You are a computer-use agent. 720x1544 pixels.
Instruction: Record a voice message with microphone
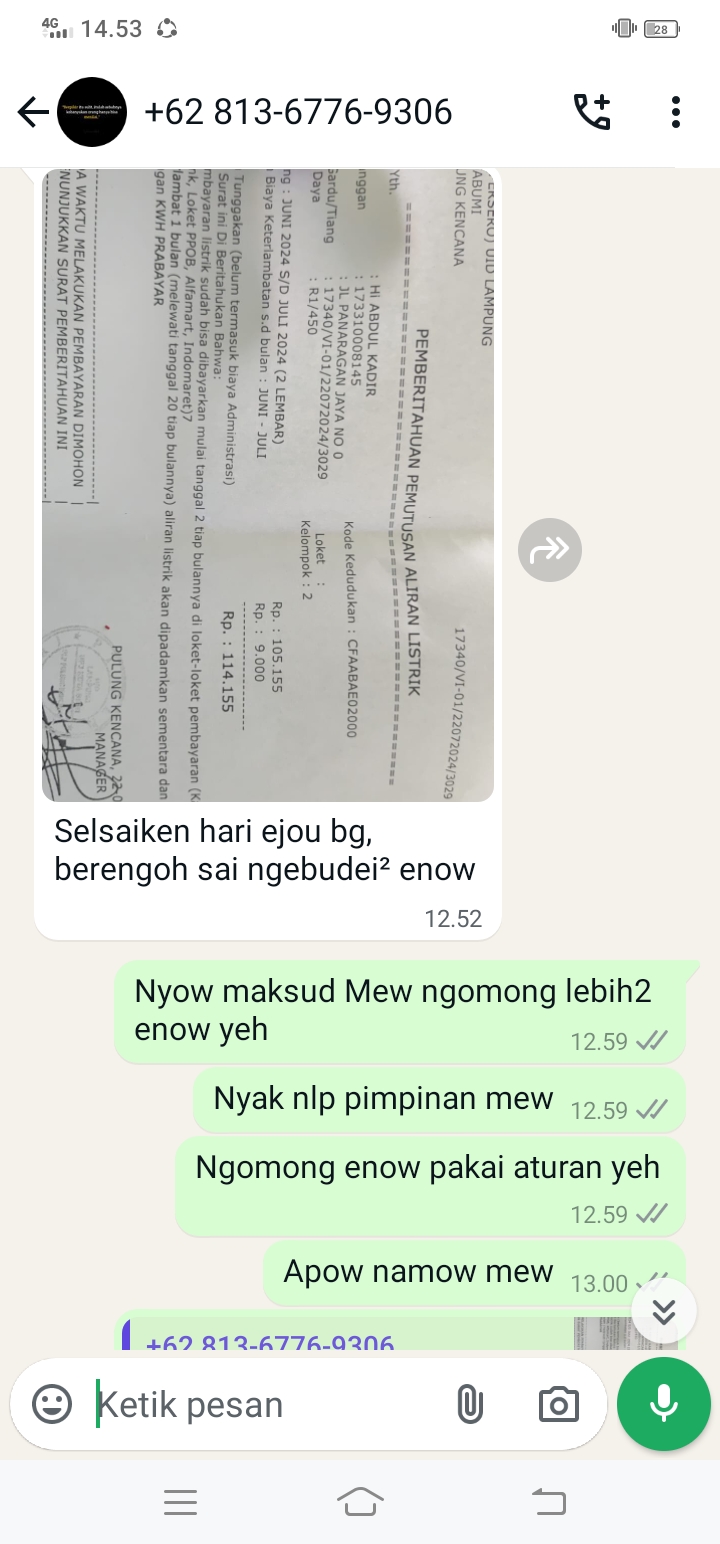(x=664, y=1404)
